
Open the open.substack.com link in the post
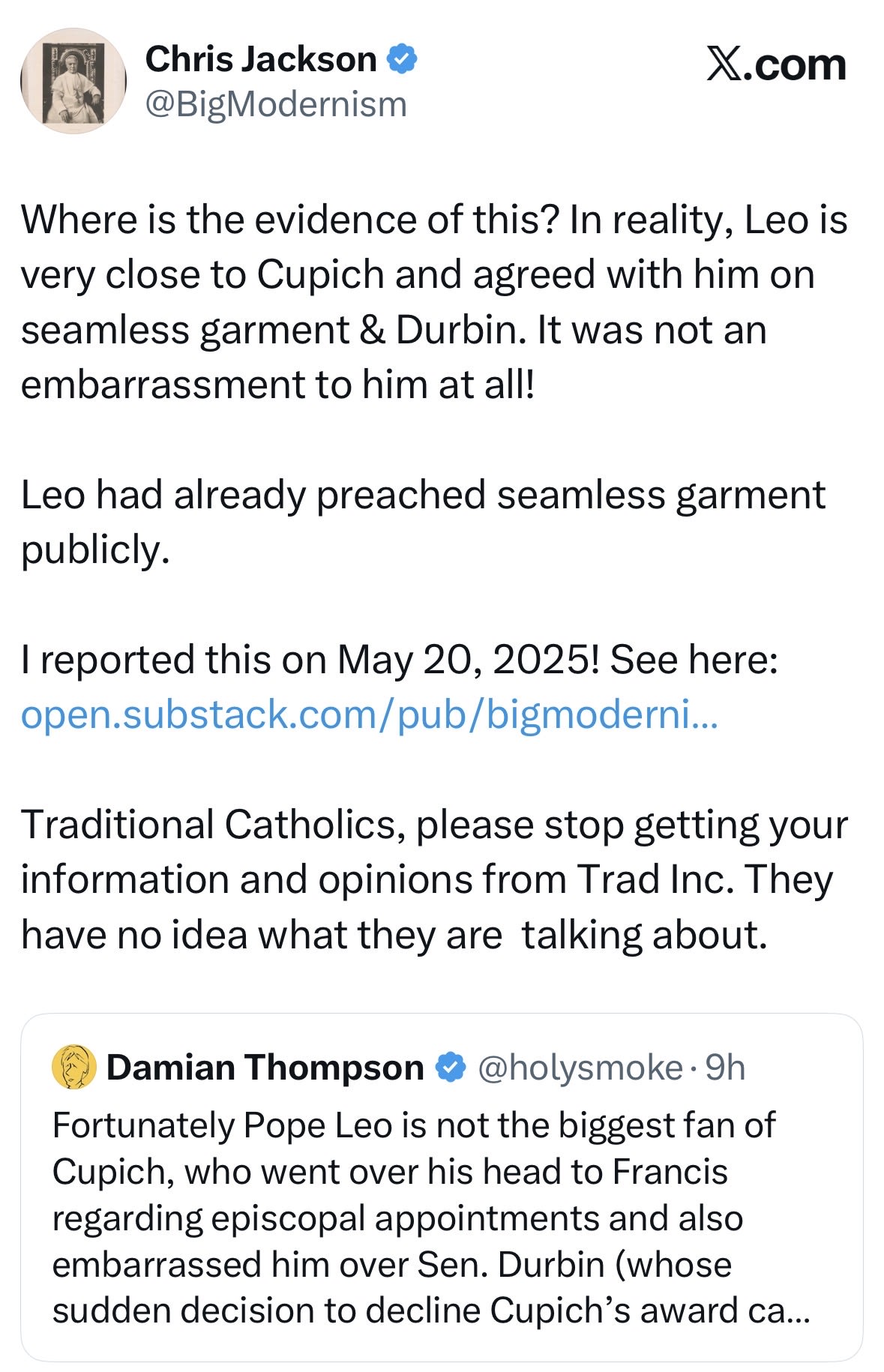coord(369,714)
